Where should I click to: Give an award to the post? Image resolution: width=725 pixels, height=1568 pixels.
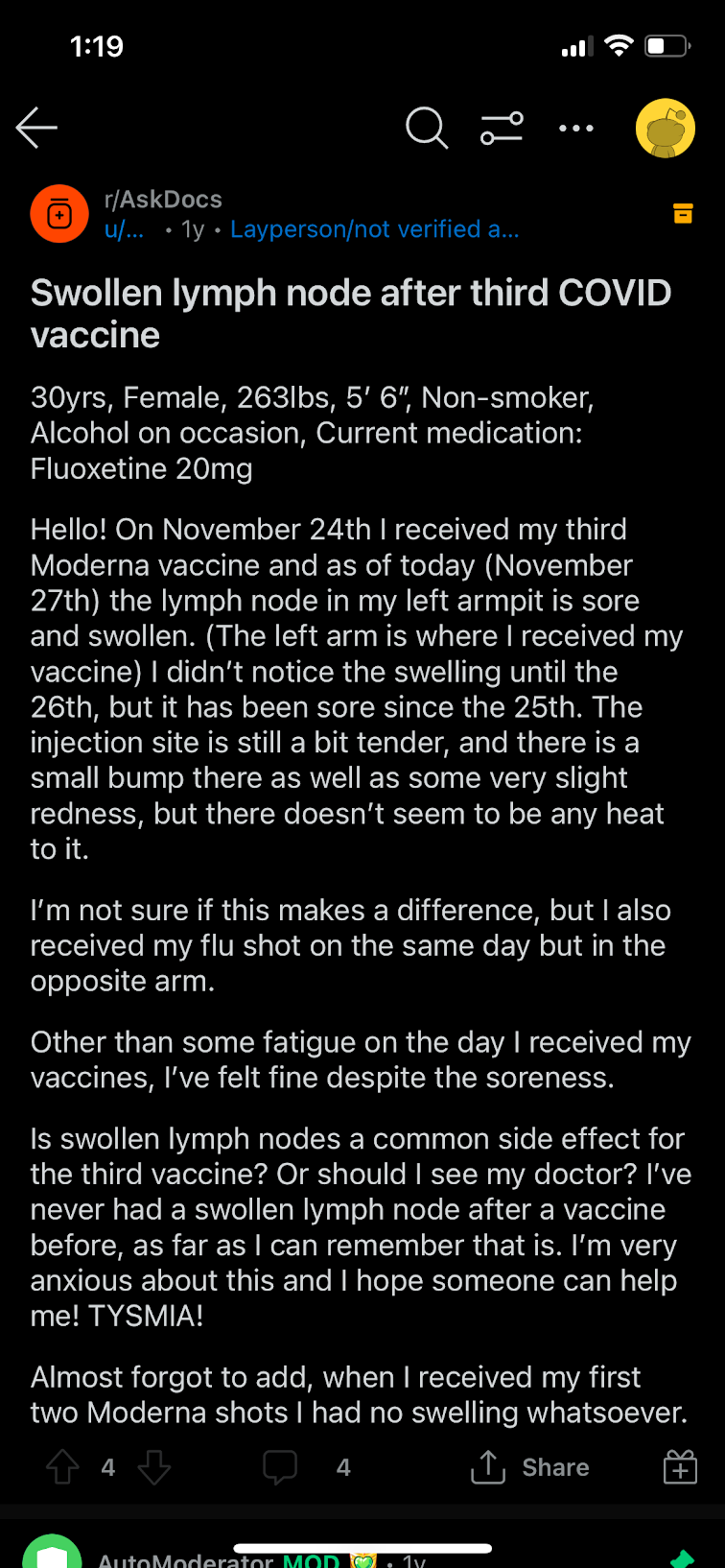(x=680, y=1467)
